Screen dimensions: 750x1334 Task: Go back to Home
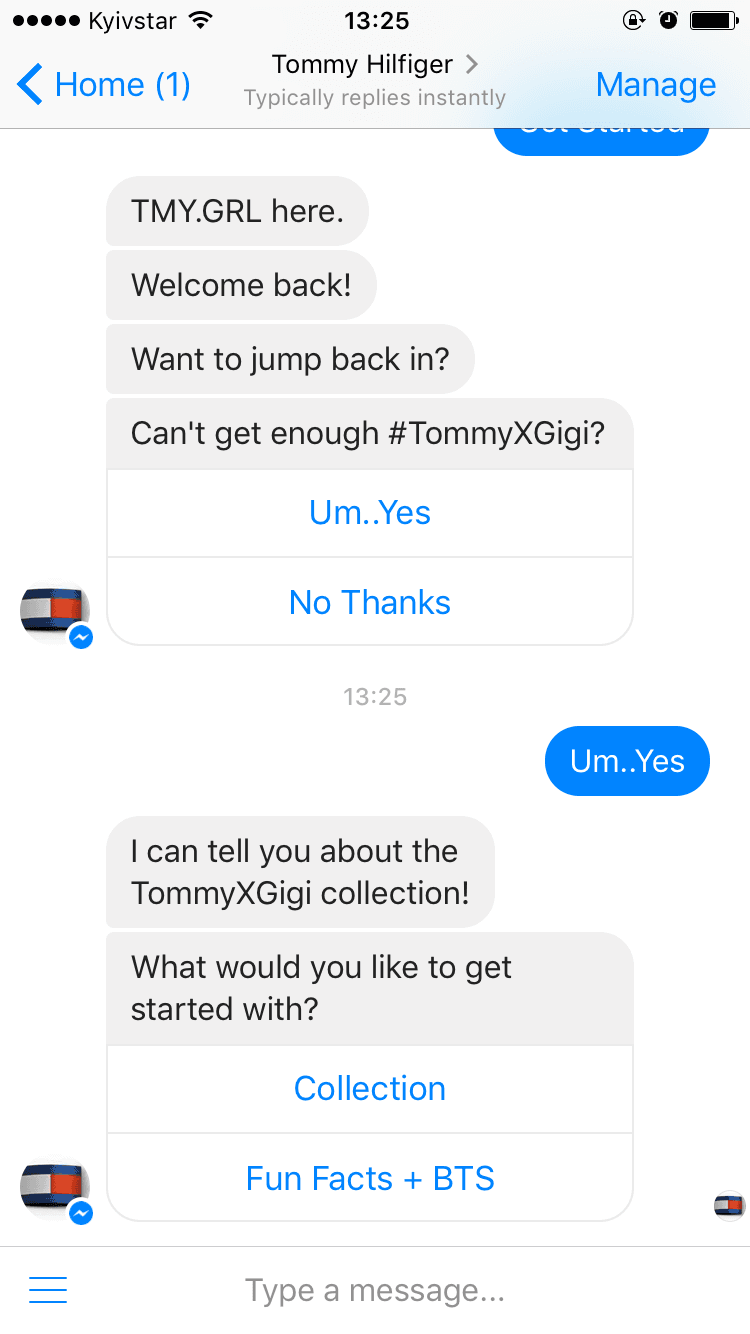(x=103, y=85)
